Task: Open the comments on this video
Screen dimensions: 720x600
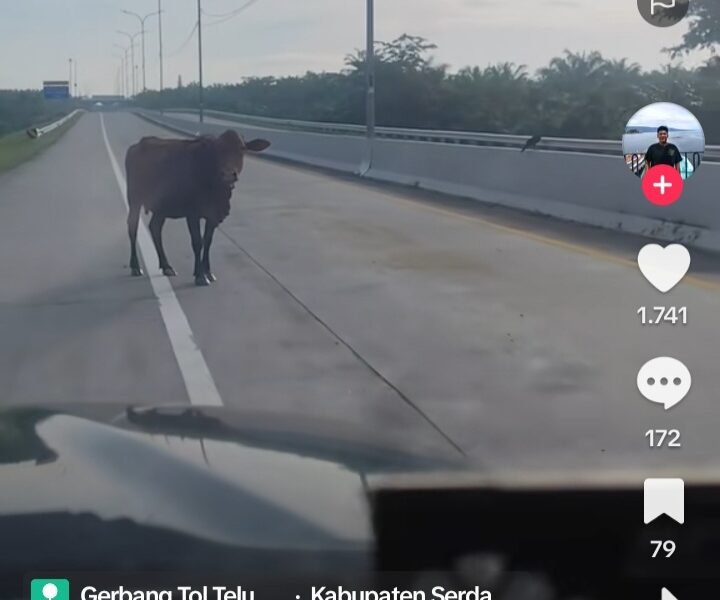Action: pos(664,384)
